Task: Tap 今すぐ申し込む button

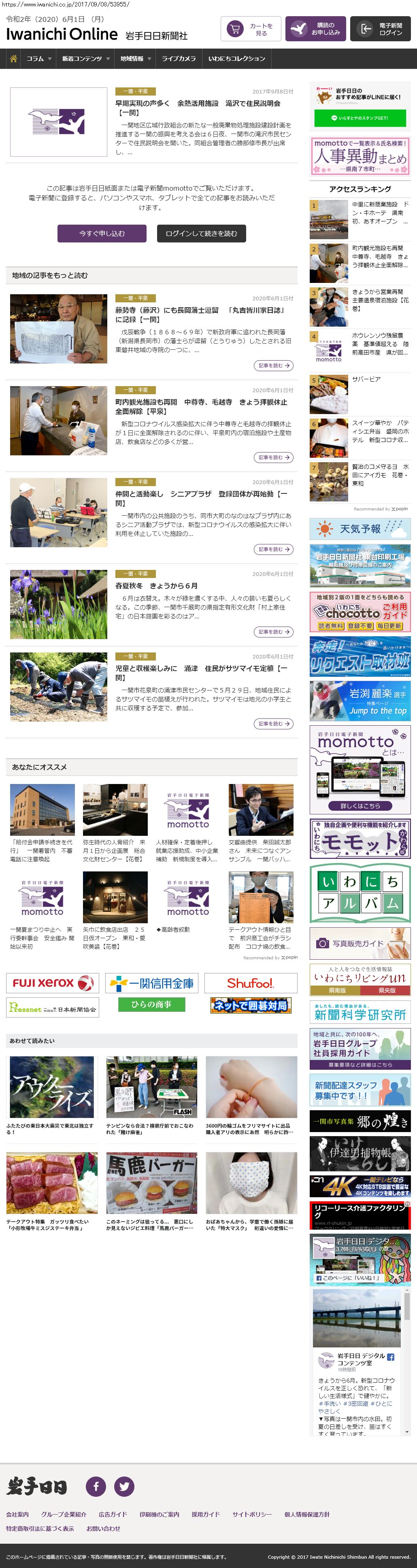Action: [x=102, y=233]
